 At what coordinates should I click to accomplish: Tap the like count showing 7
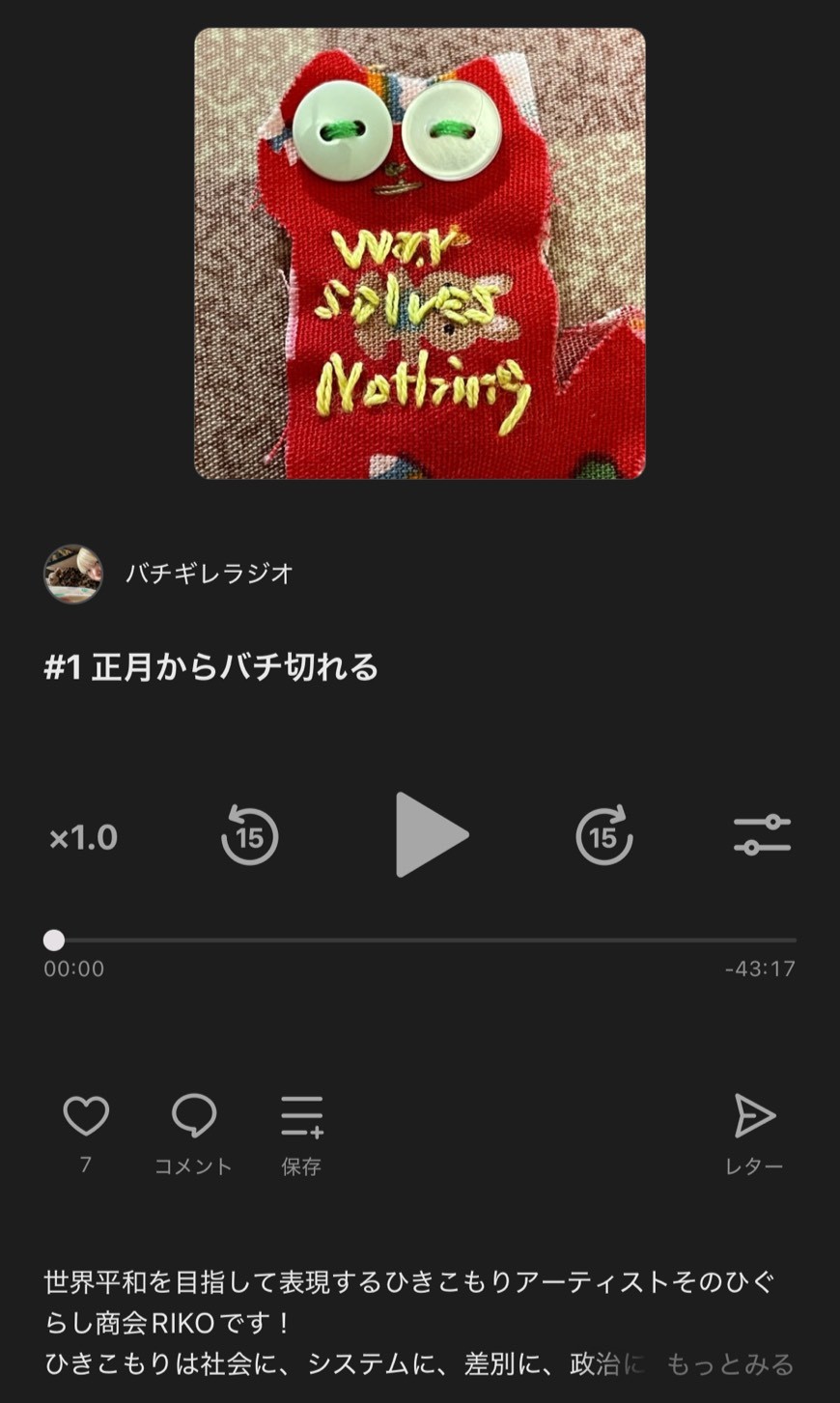(86, 1164)
